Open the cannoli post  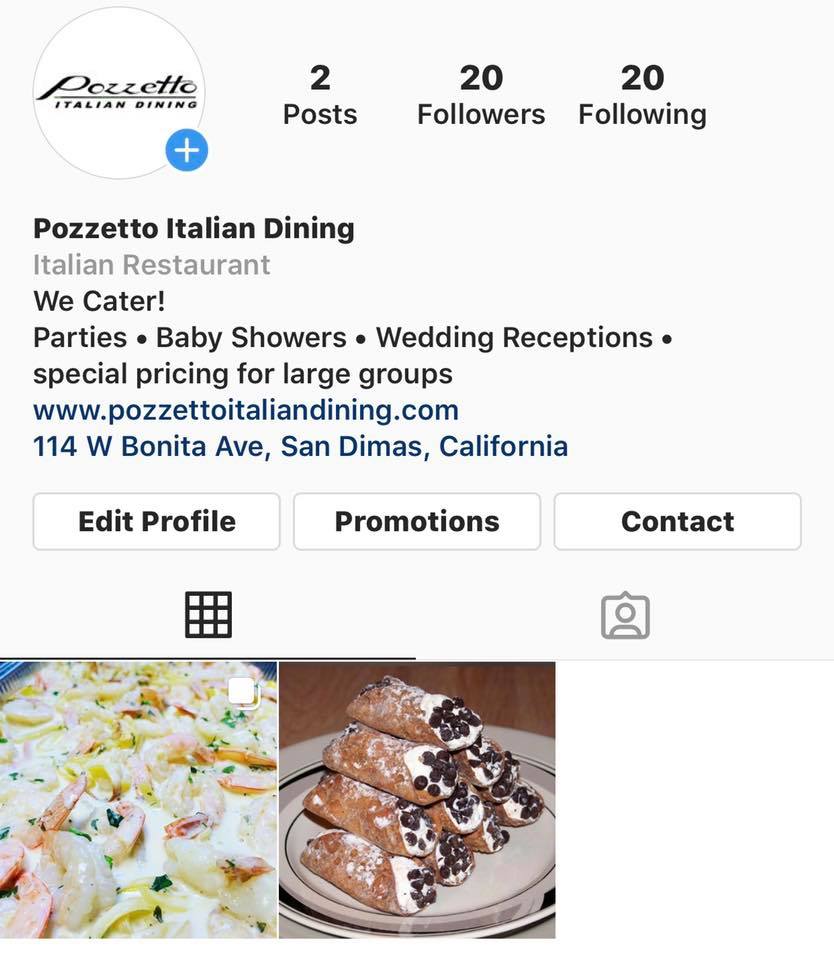pyautogui.click(x=417, y=799)
